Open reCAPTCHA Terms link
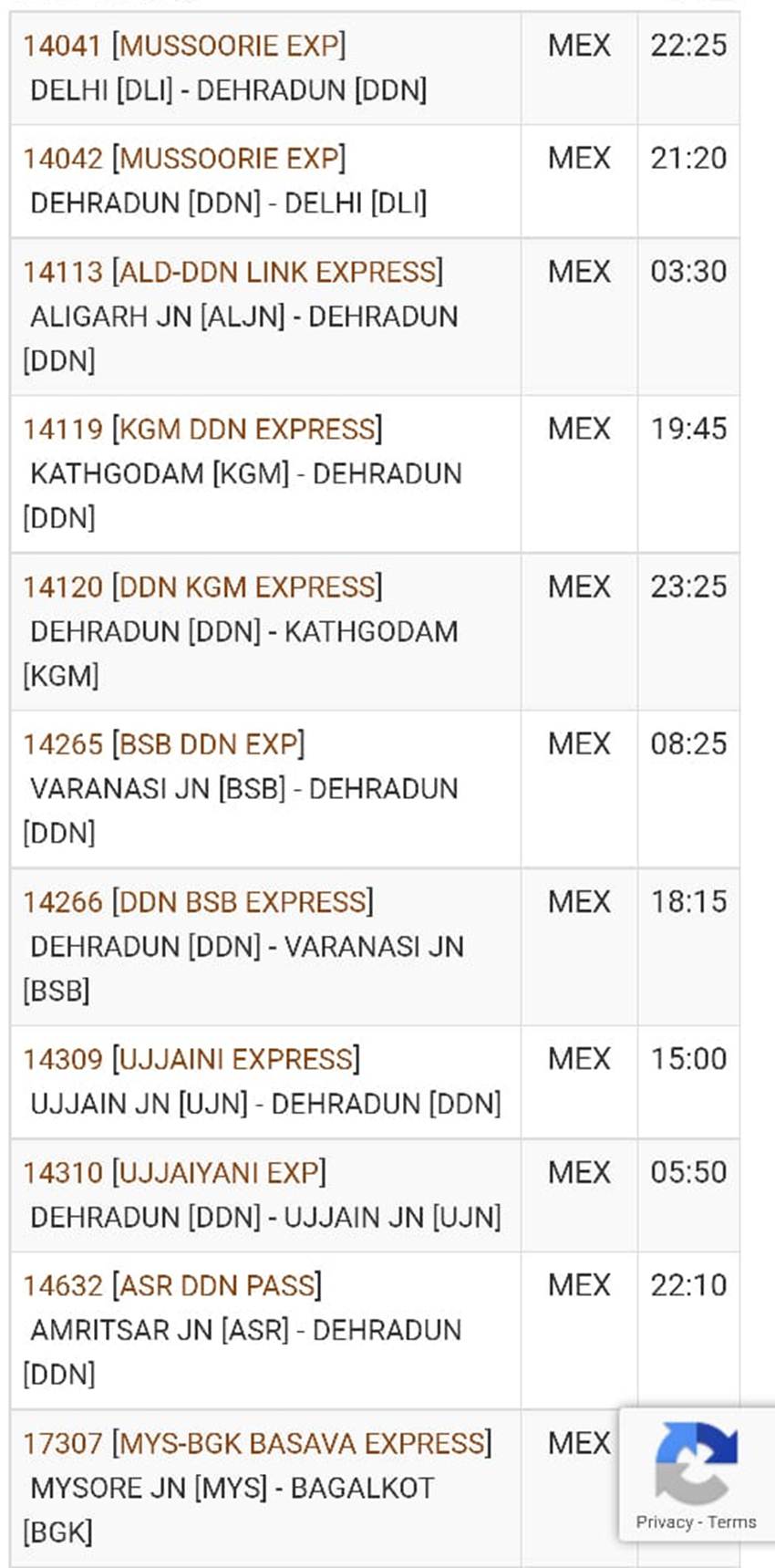Viewport: 775px width, 1568px height. [x=732, y=1521]
